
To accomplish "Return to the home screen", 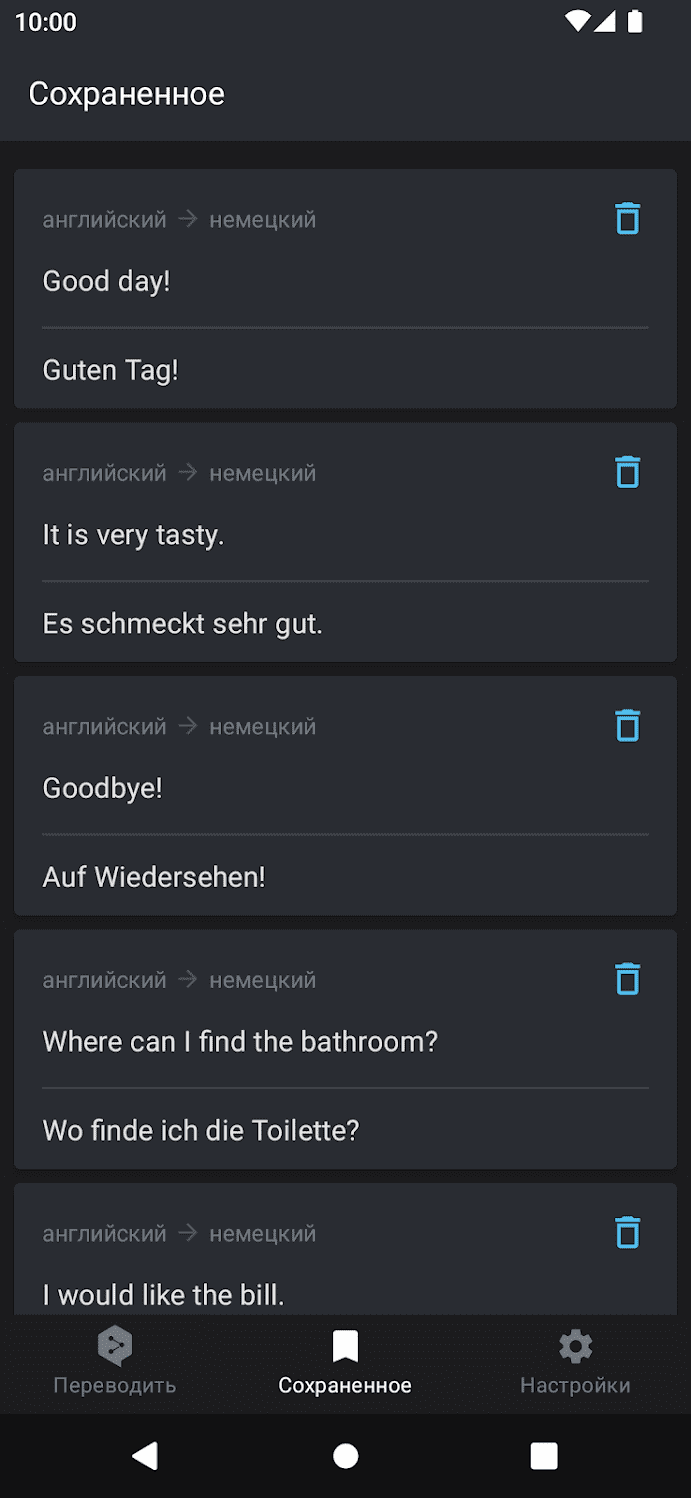I will tap(346, 1456).
